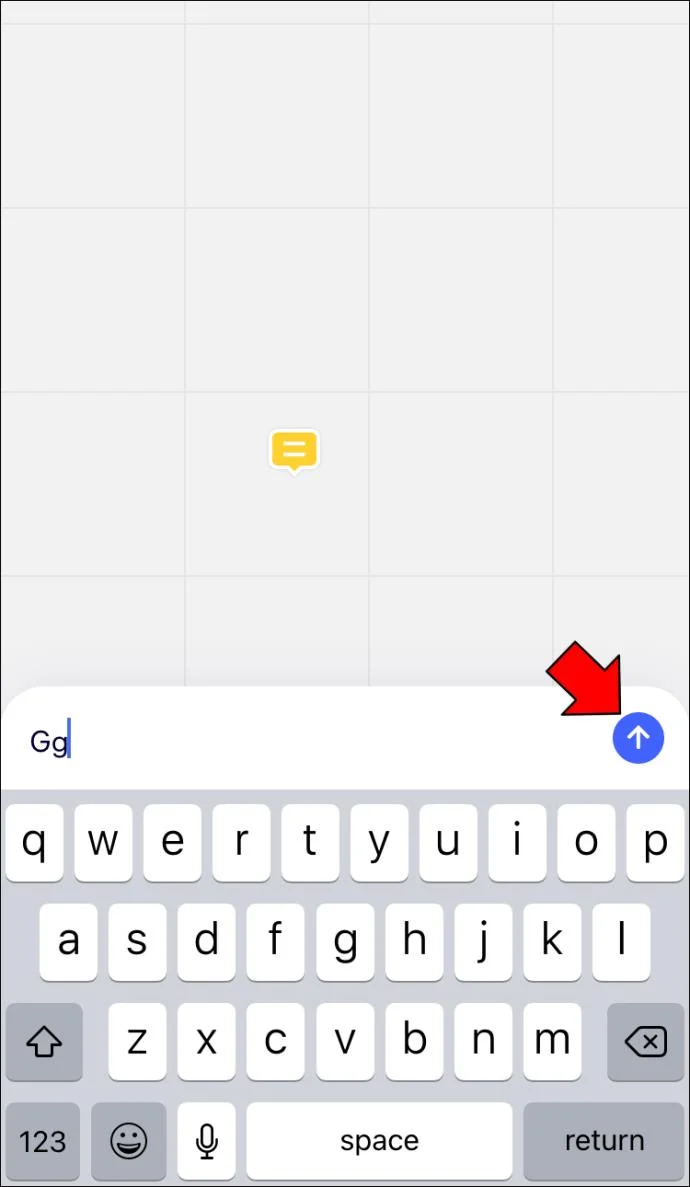The image size is (690, 1187).
Task: Open the emoji keyboard
Action: tap(129, 1140)
